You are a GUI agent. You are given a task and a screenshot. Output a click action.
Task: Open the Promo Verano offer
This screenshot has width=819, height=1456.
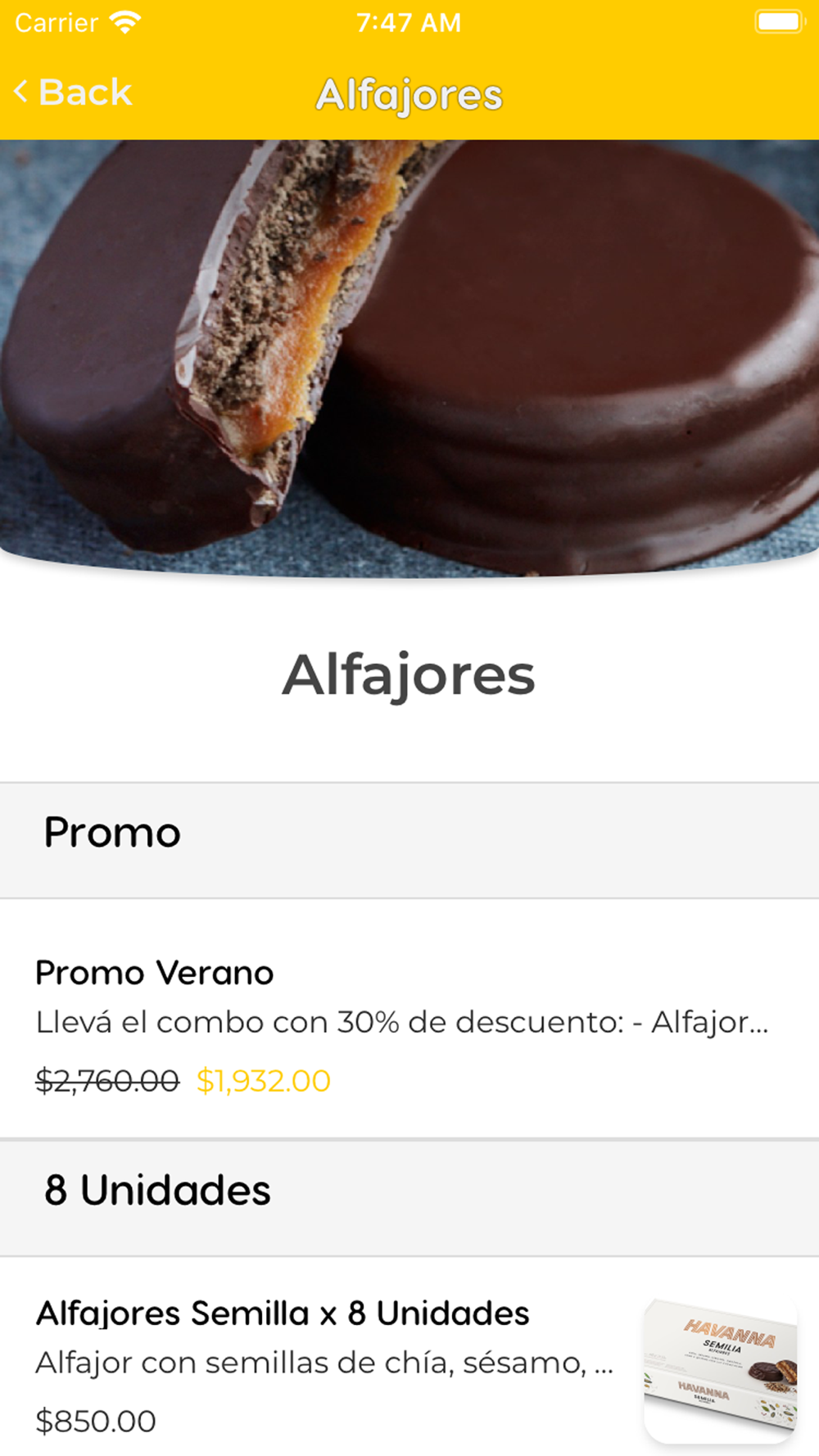click(409, 1019)
